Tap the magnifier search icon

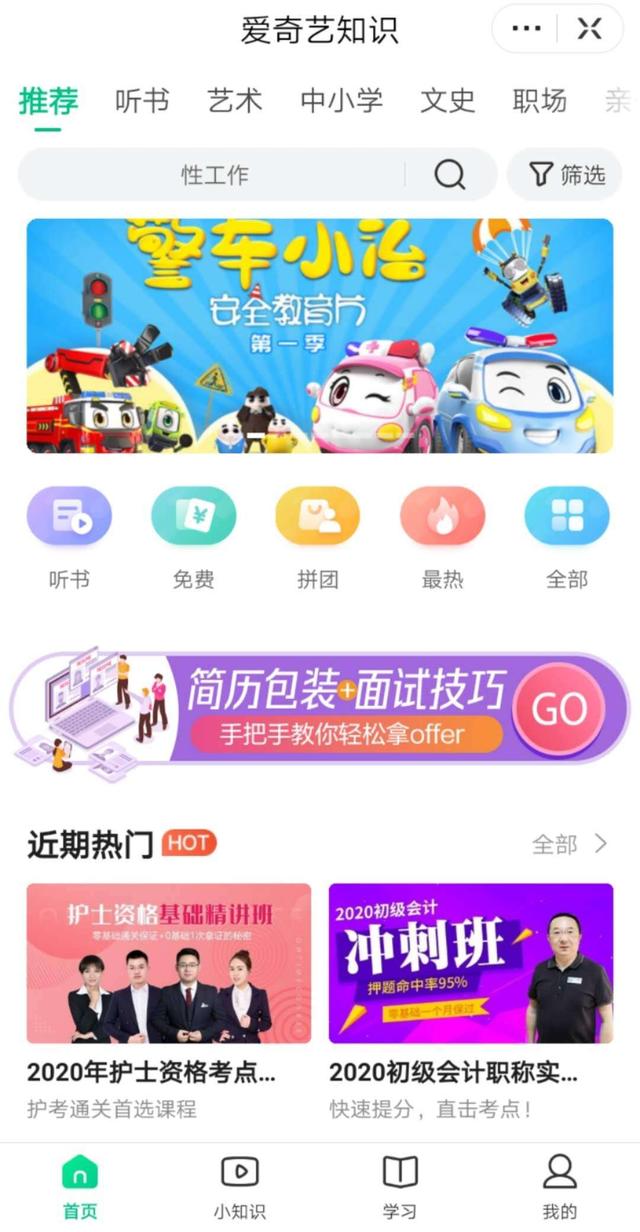(450, 175)
